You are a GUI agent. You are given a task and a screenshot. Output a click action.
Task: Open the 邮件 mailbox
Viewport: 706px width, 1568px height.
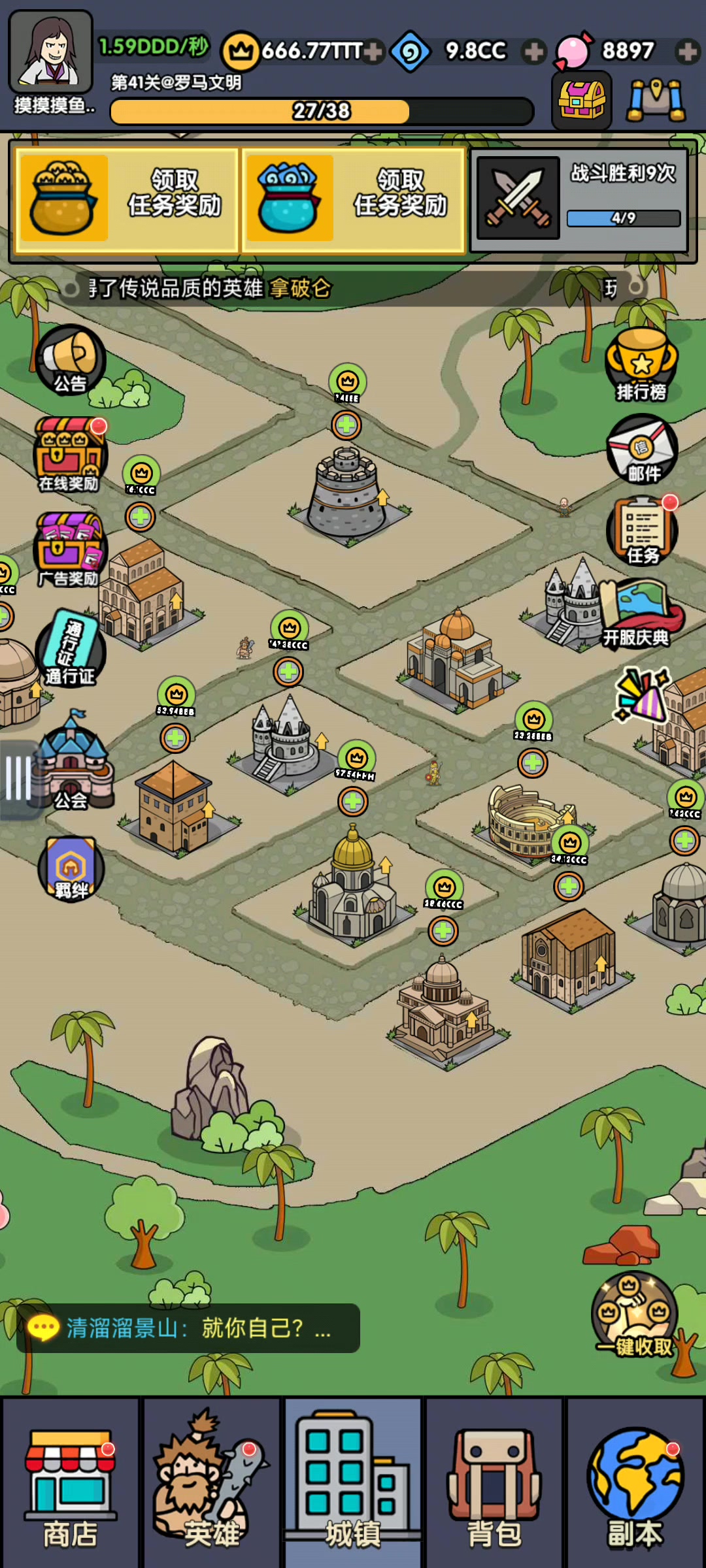(642, 449)
